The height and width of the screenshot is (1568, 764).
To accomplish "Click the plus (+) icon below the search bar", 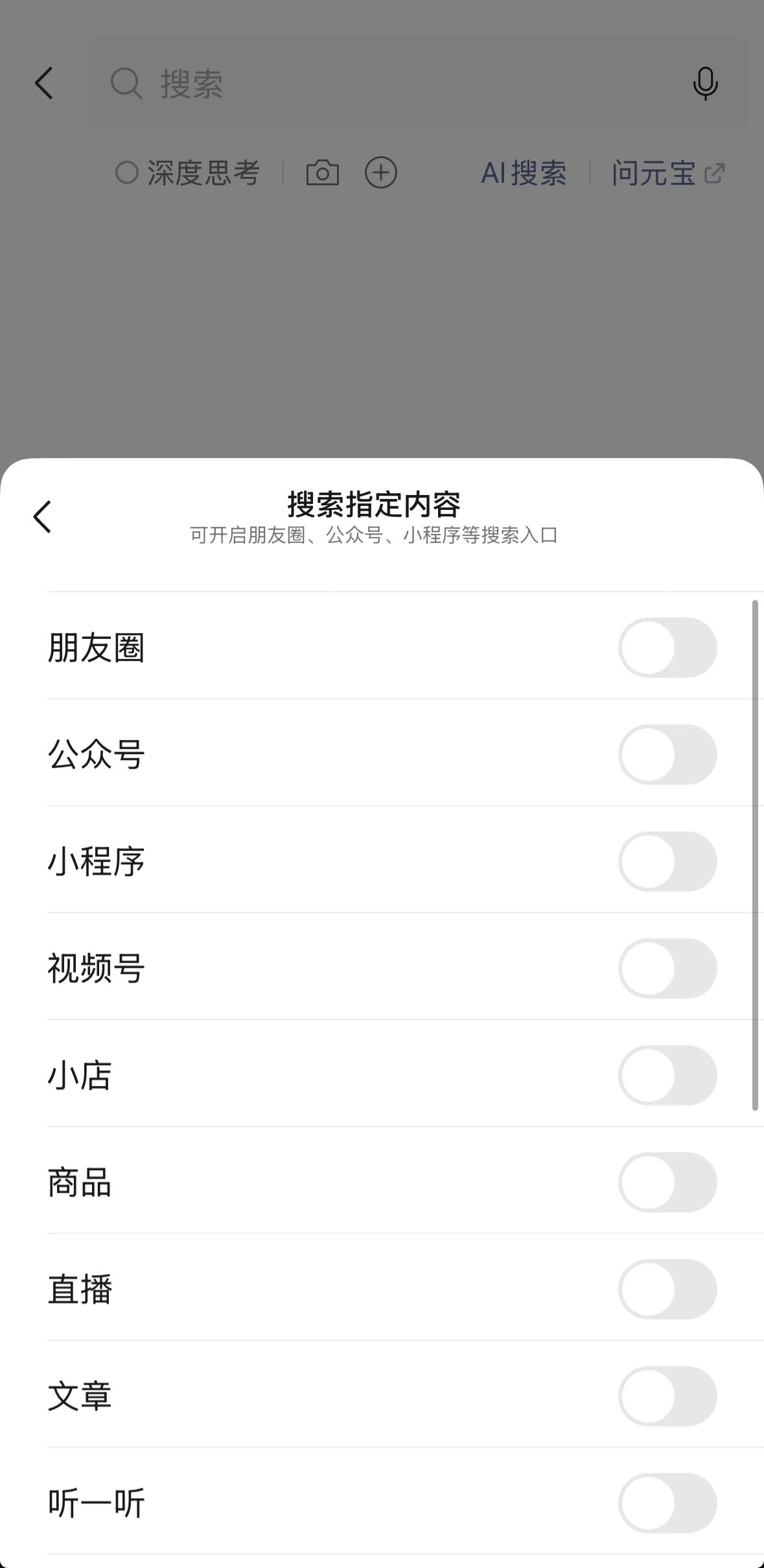I will [381, 172].
